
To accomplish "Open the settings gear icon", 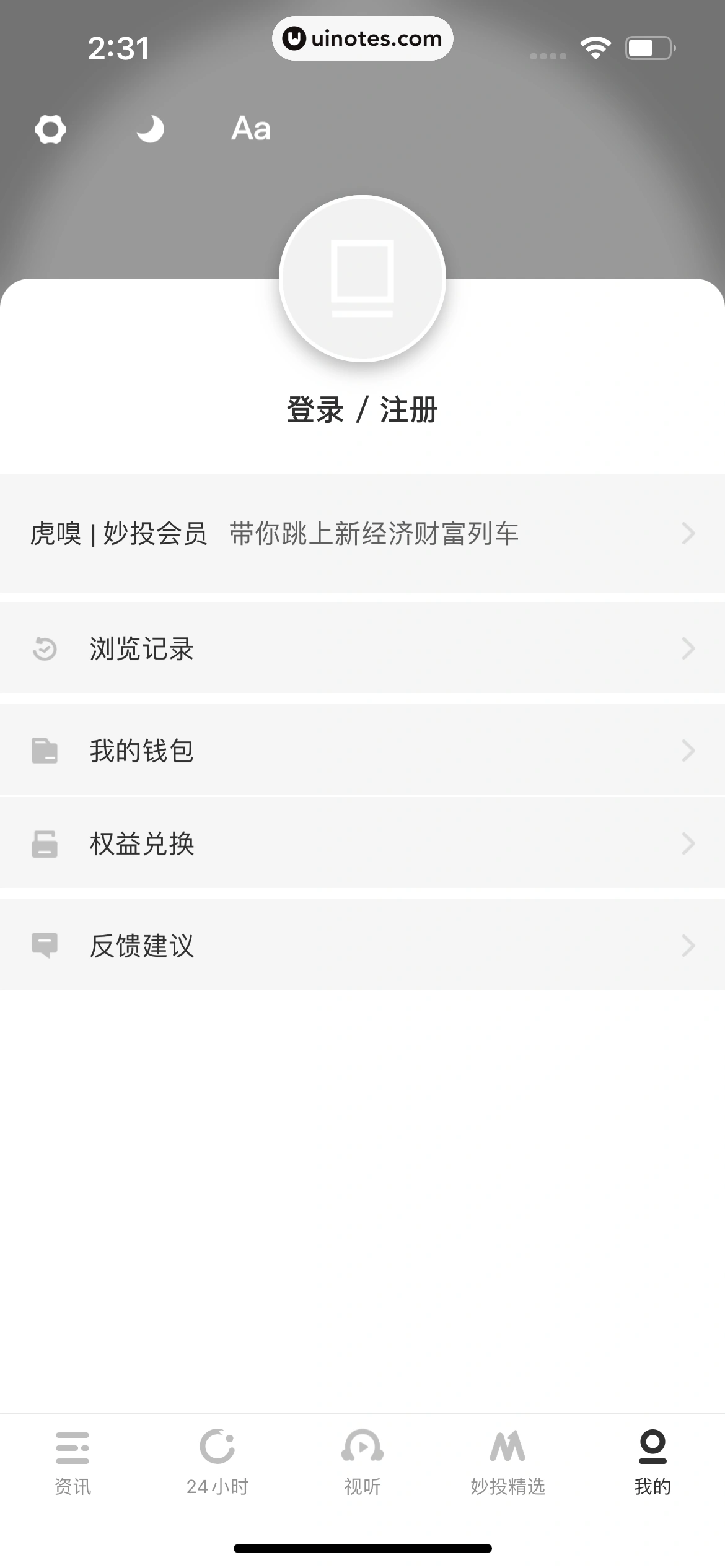I will 50,128.
